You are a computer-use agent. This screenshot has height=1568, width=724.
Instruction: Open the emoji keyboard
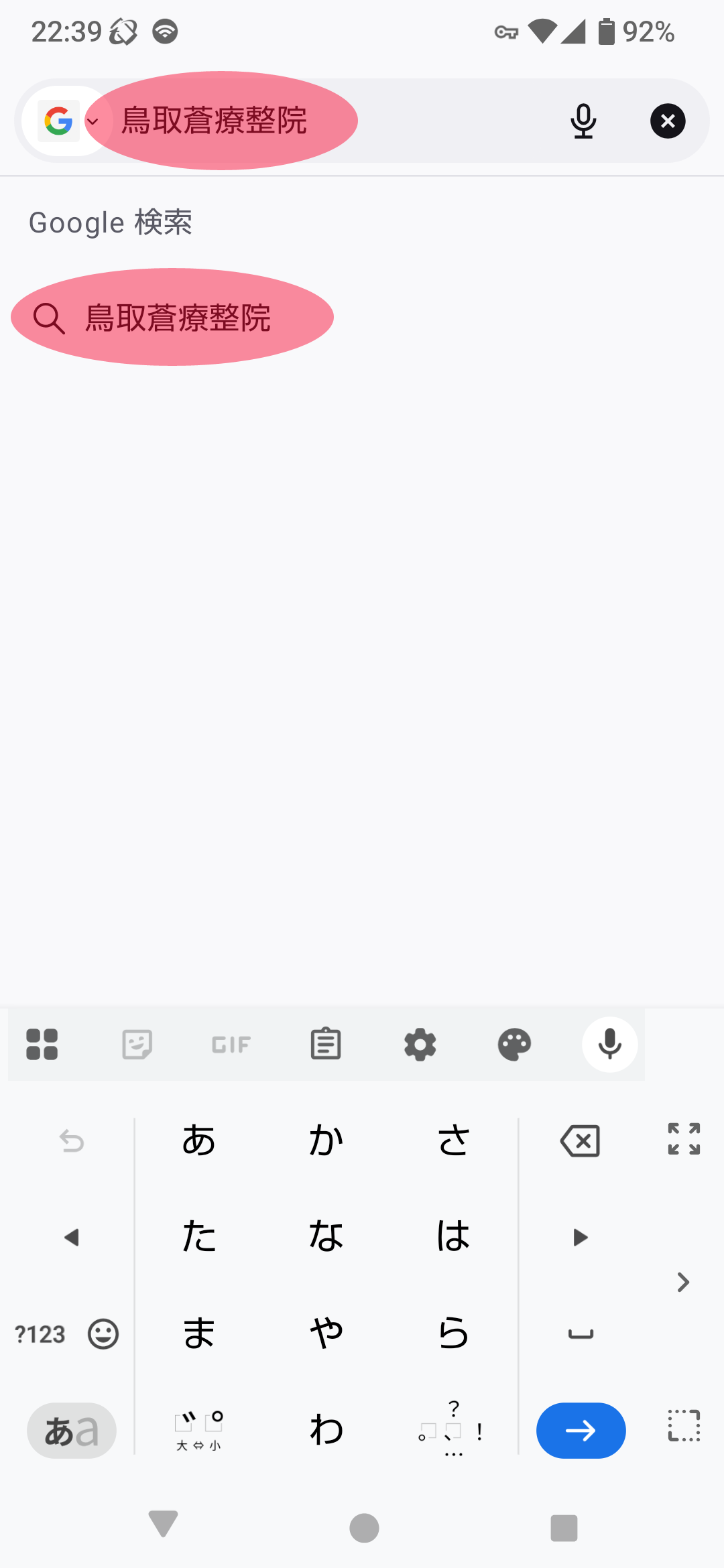[x=103, y=1334]
